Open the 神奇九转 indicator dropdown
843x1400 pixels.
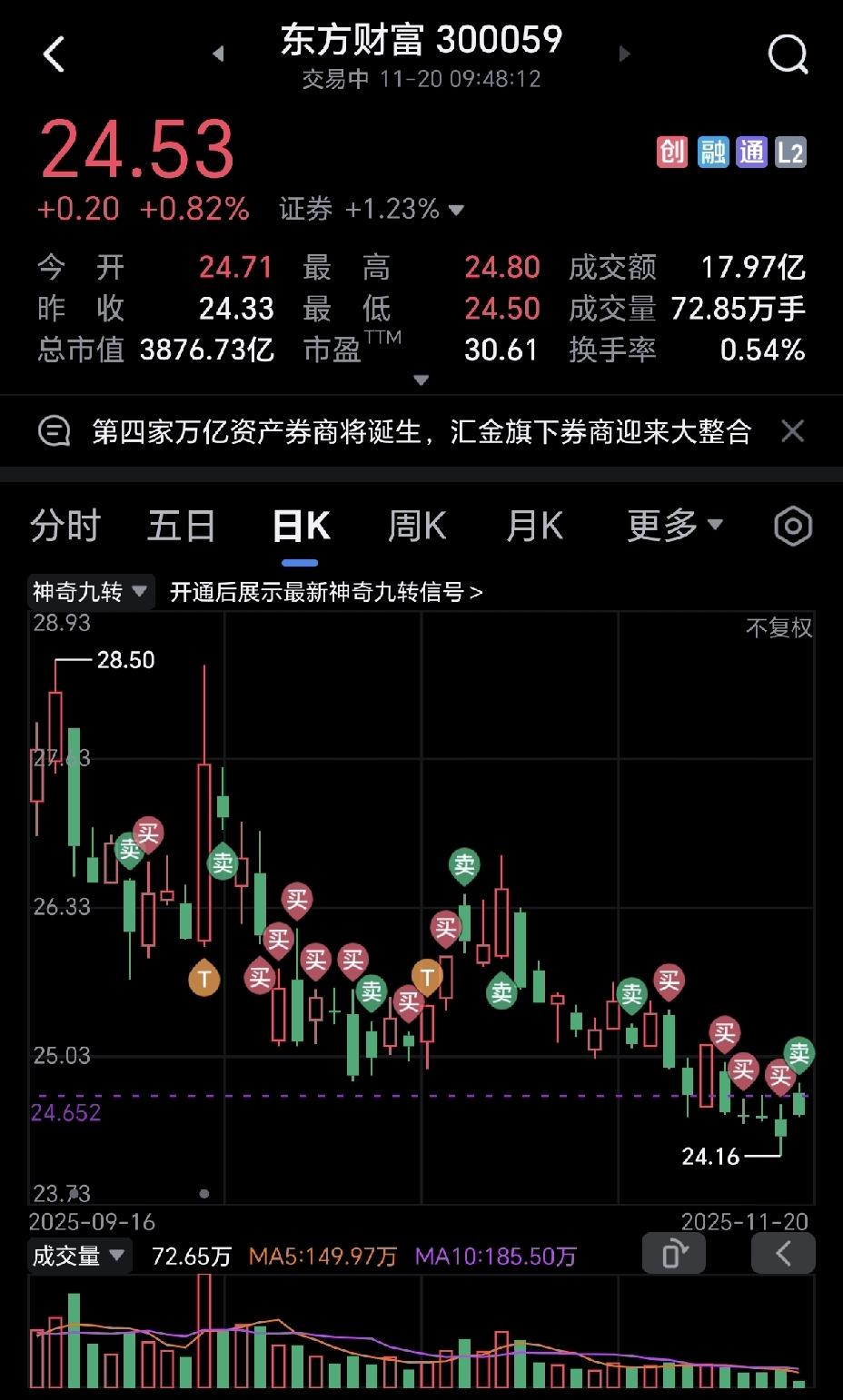click(88, 591)
